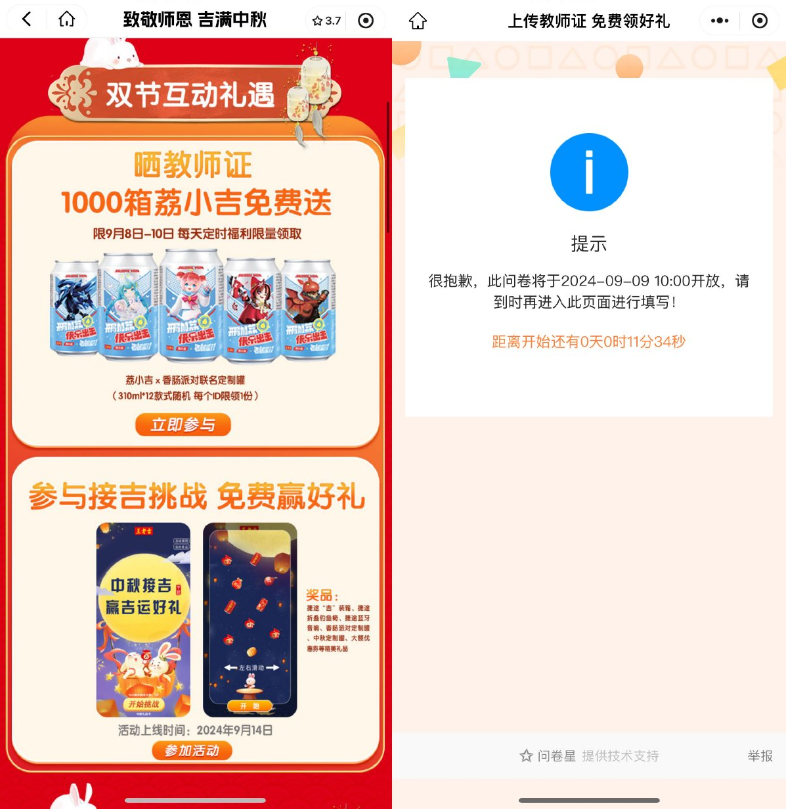Tap home icon on the 致敬师恩 吉满中秋 page
The width and height of the screenshot is (787, 809).
[x=66, y=20]
